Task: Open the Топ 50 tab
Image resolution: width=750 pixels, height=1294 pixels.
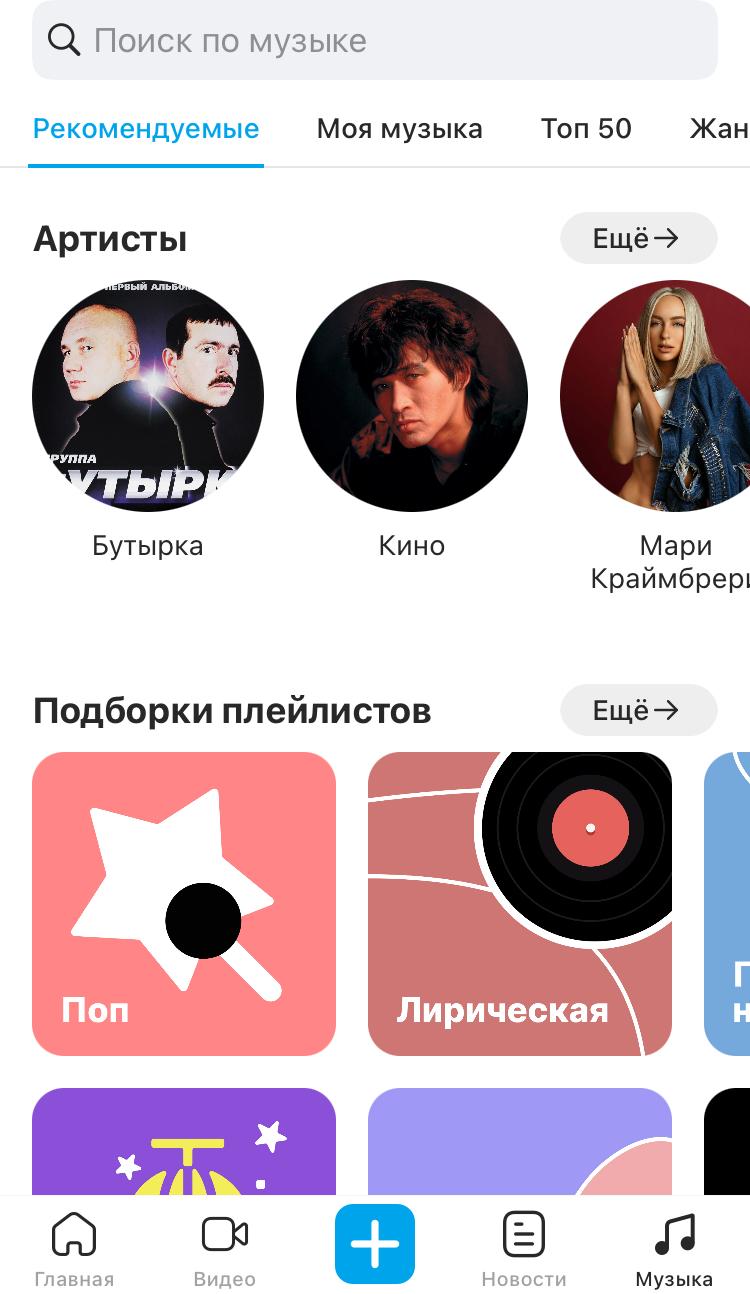Action: tap(586, 129)
